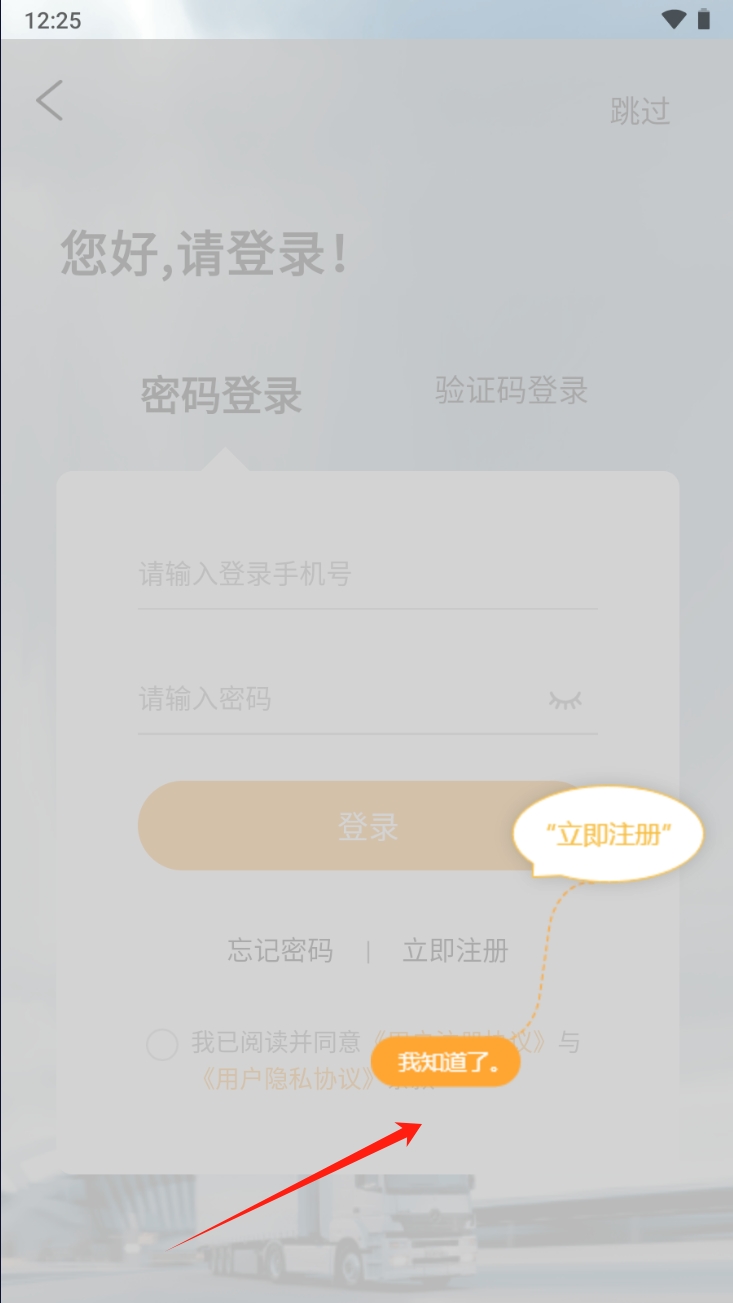Screen dimensions: 733x1303
Task: Focus the phone number input field
Action: 366,575
